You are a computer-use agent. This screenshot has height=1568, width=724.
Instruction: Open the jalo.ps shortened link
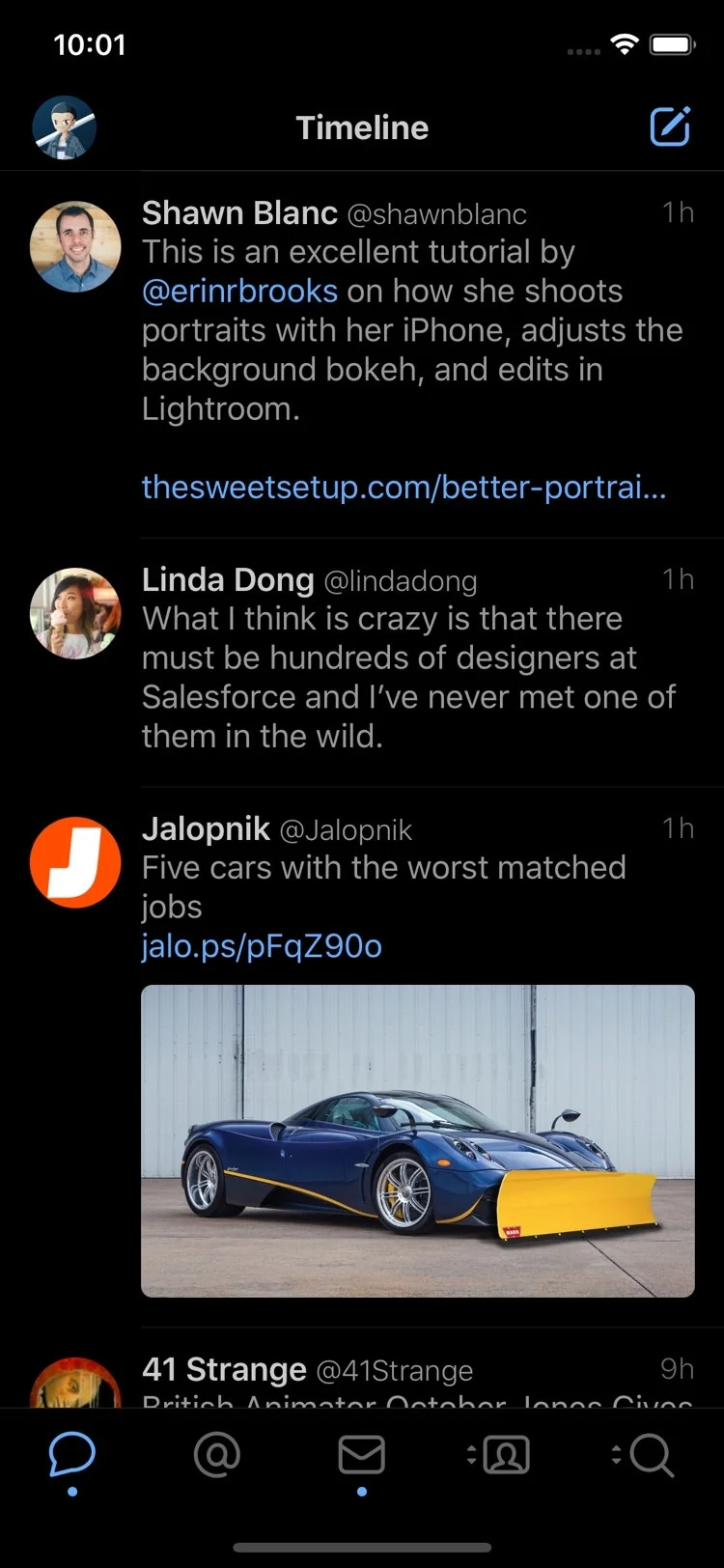(x=262, y=946)
